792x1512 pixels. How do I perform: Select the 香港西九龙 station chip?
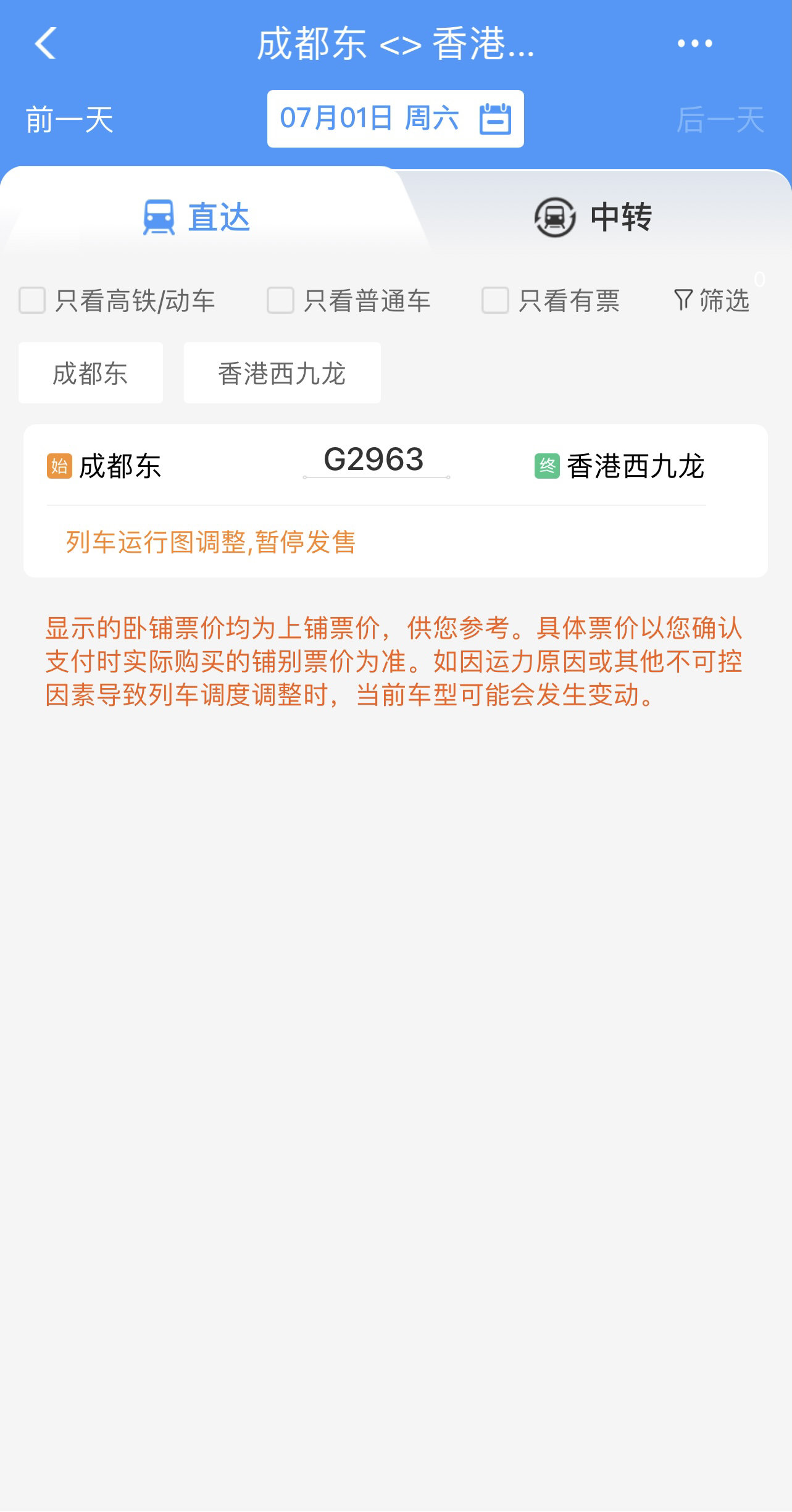coord(282,373)
